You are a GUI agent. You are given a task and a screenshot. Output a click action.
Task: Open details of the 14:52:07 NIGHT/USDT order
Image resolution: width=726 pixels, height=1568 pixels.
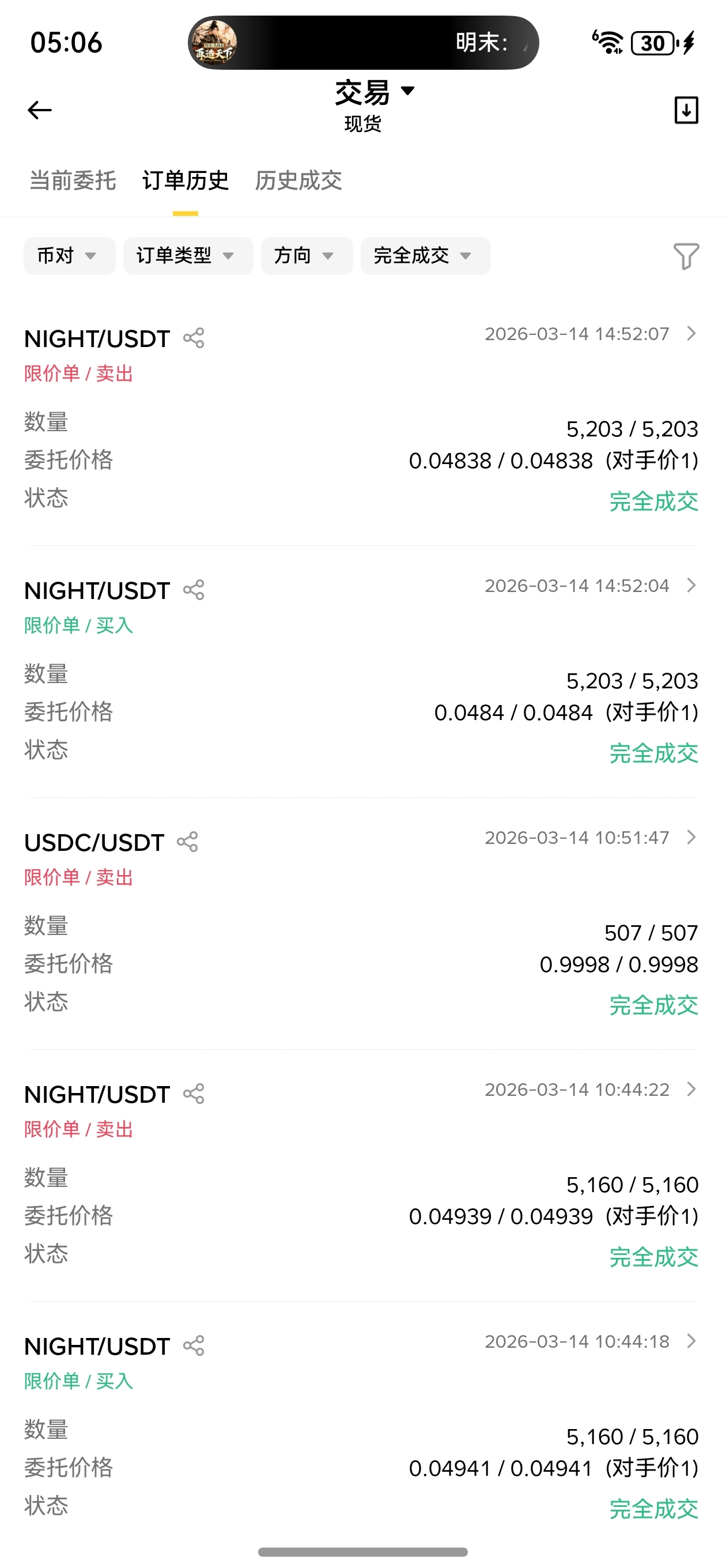tap(691, 334)
